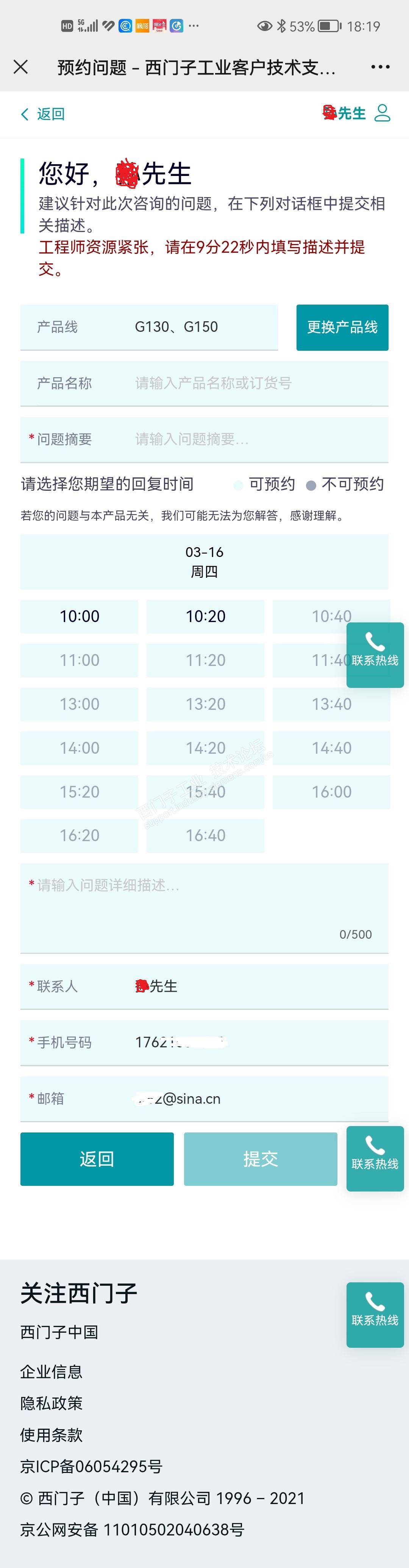Open the user profile icon
The image size is (409, 1568).
click(x=382, y=113)
